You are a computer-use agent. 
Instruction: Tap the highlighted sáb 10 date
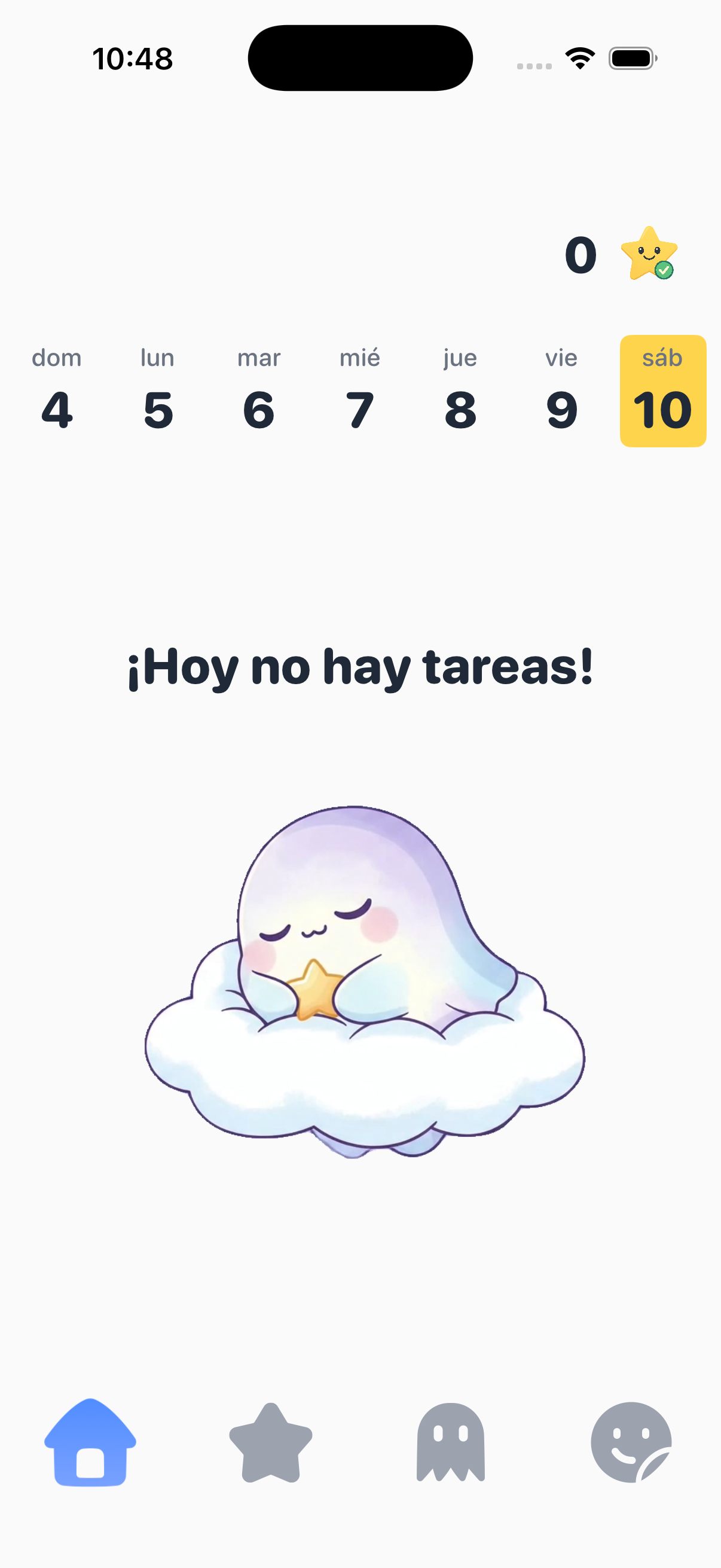pyautogui.click(x=662, y=391)
